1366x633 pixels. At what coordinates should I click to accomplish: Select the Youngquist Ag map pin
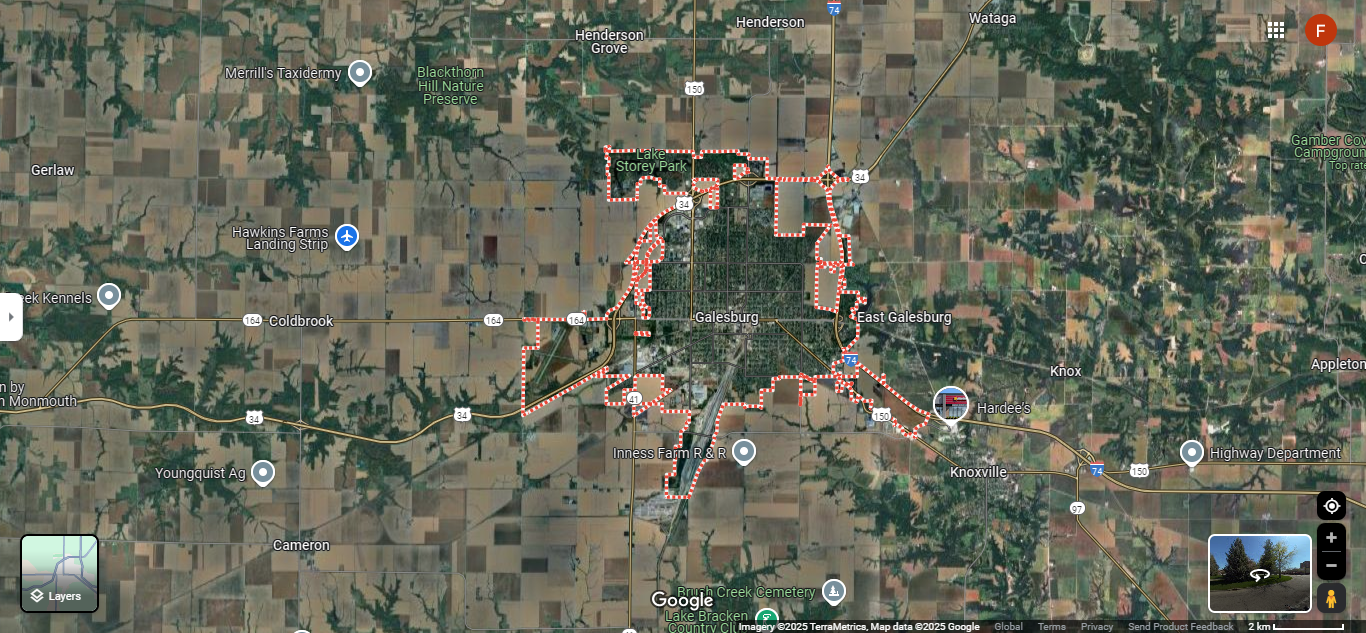coord(262,472)
